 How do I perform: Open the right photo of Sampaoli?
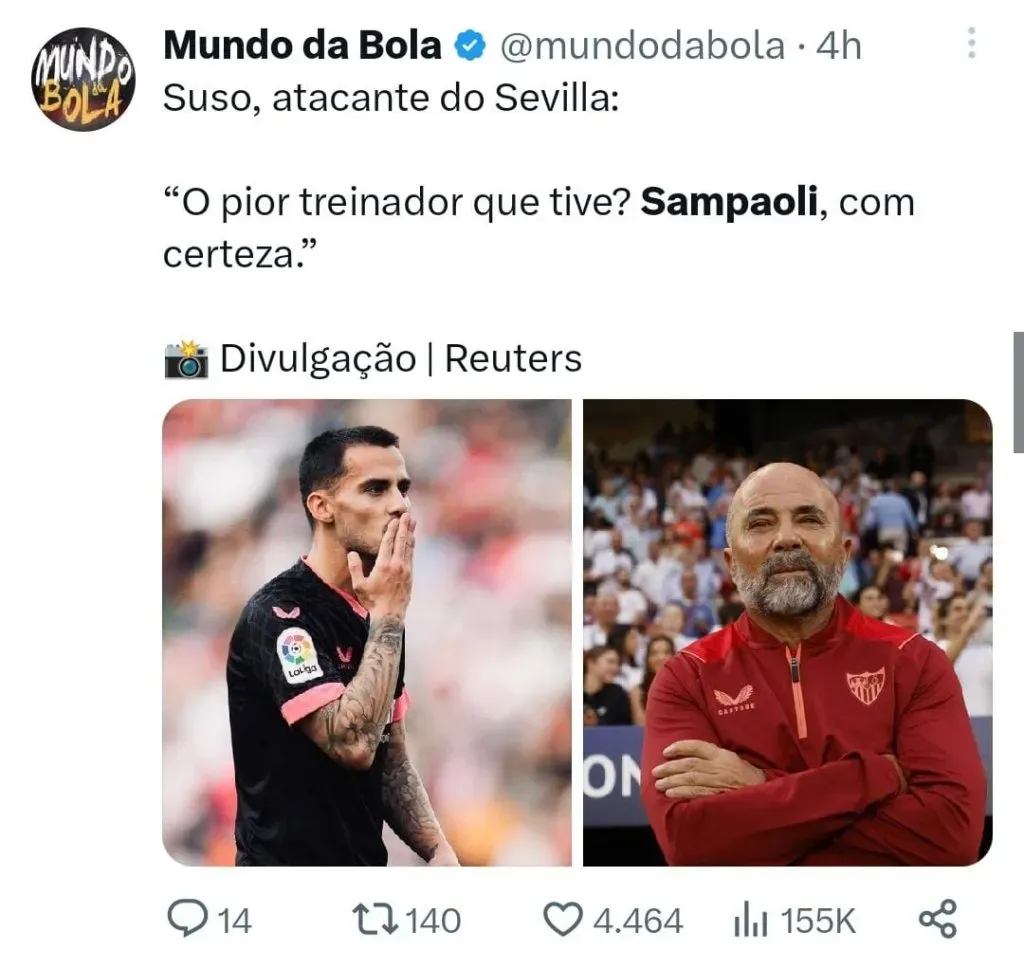pyautogui.click(x=787, y=632)
